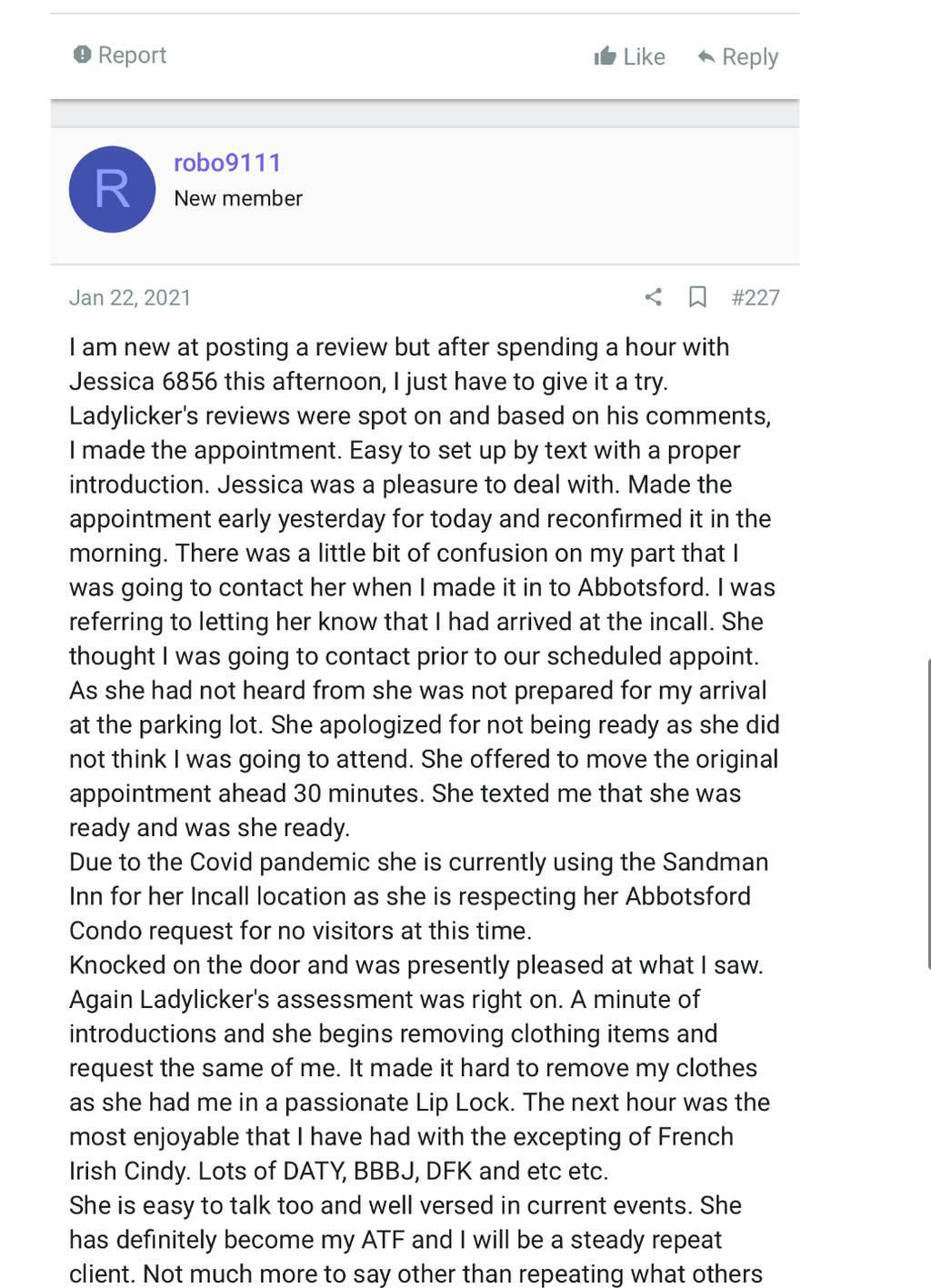Viewport: 931px width, 1288px height.
Task: Bookmark post #227
Action: 697,297
